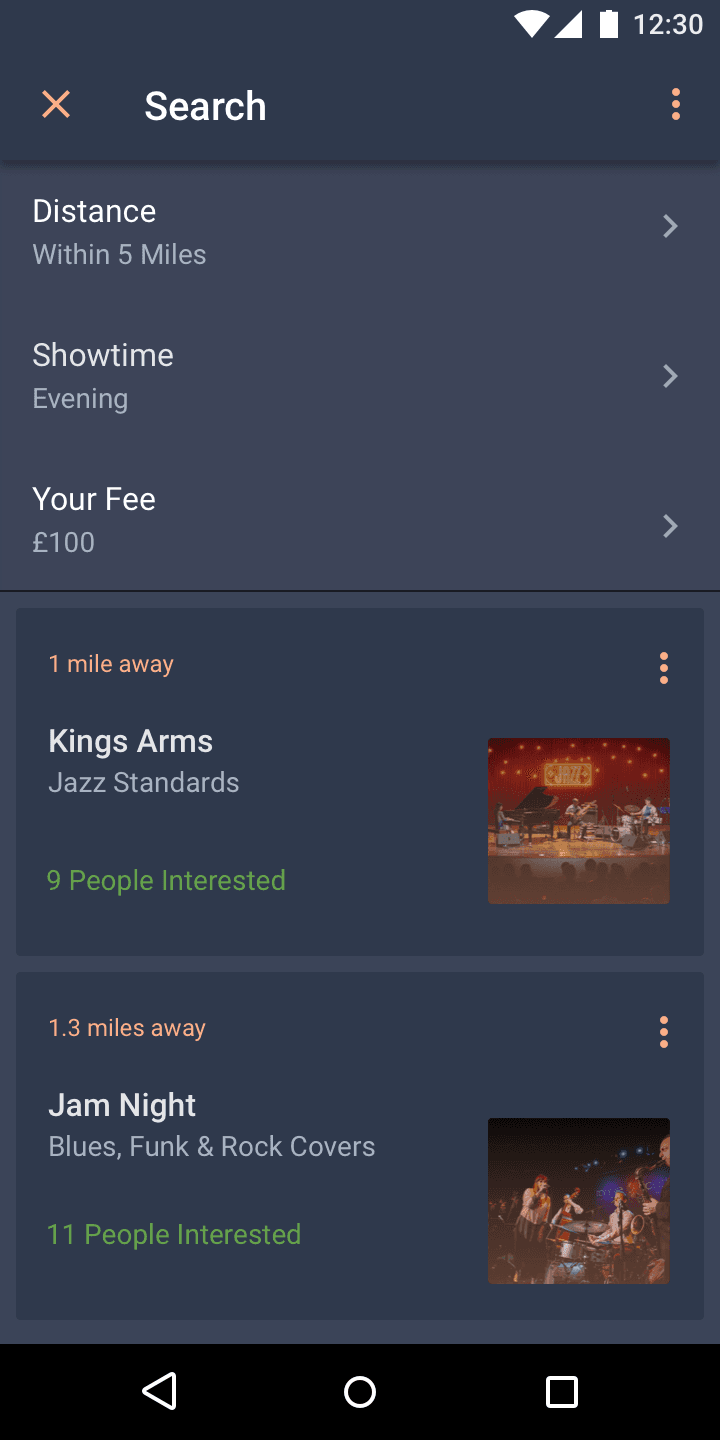Change the Showtime filter
This screenshot has height=1440, width=720.
point(360,376)
